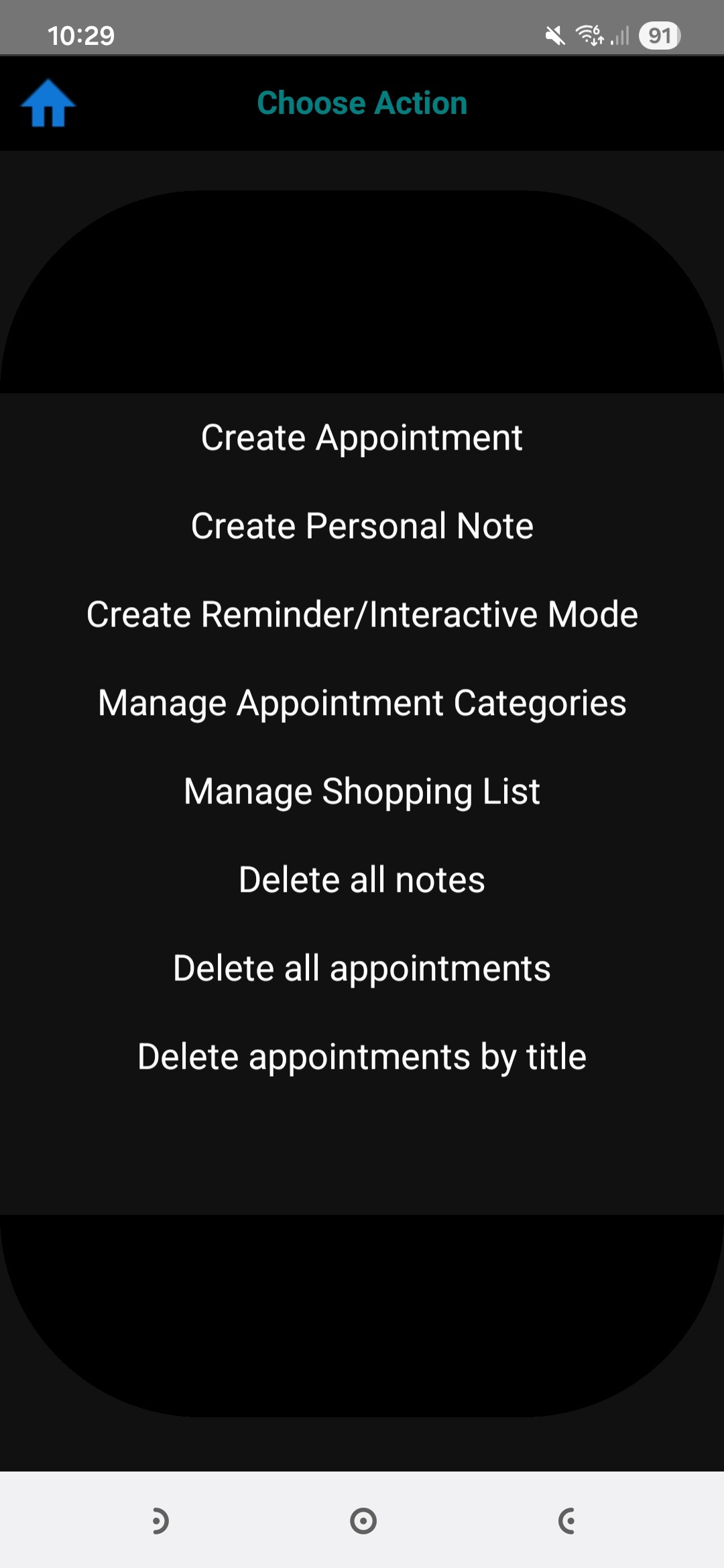Choose Create Reminder/Interactive Mode
This screenshot has width=724, height=1568.
pos(362,614)
